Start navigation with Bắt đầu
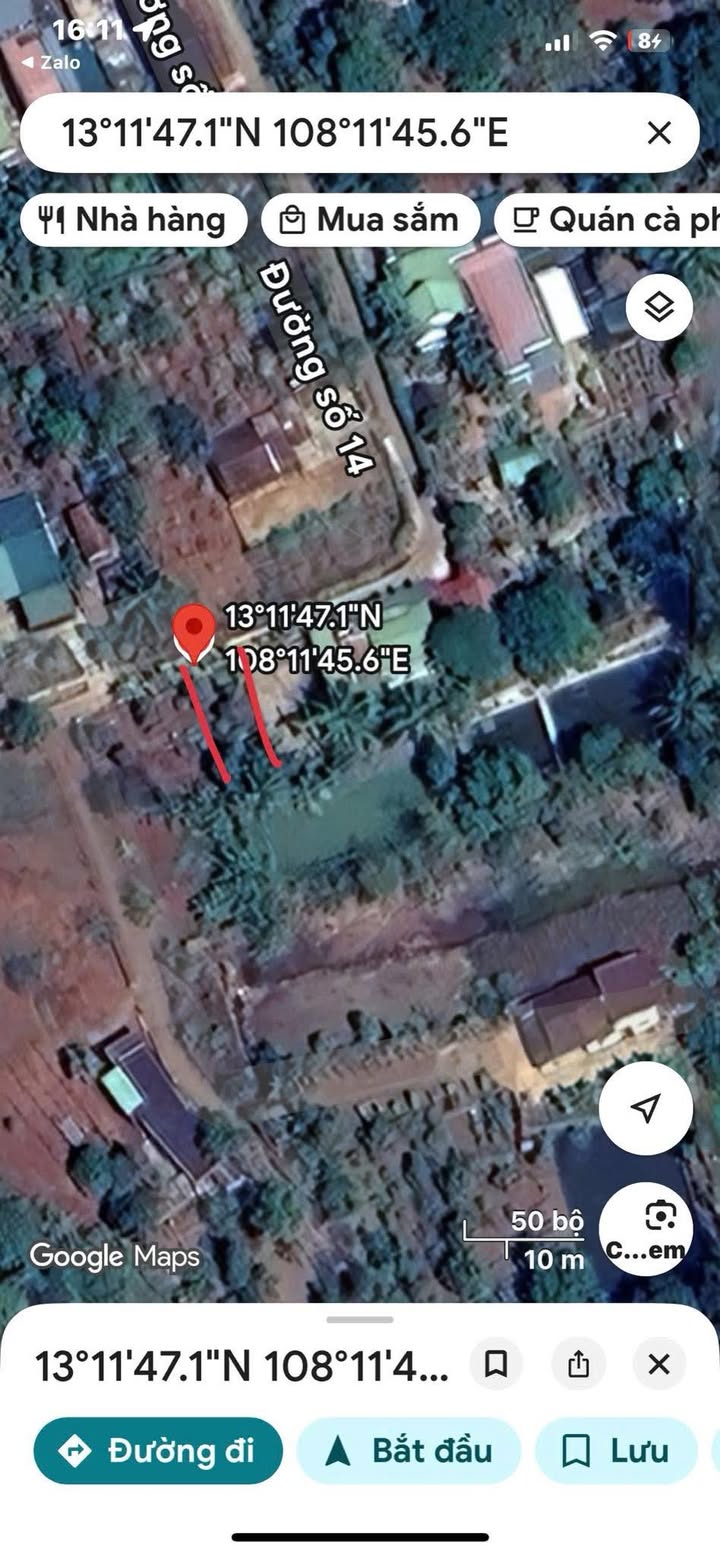 409,1450
